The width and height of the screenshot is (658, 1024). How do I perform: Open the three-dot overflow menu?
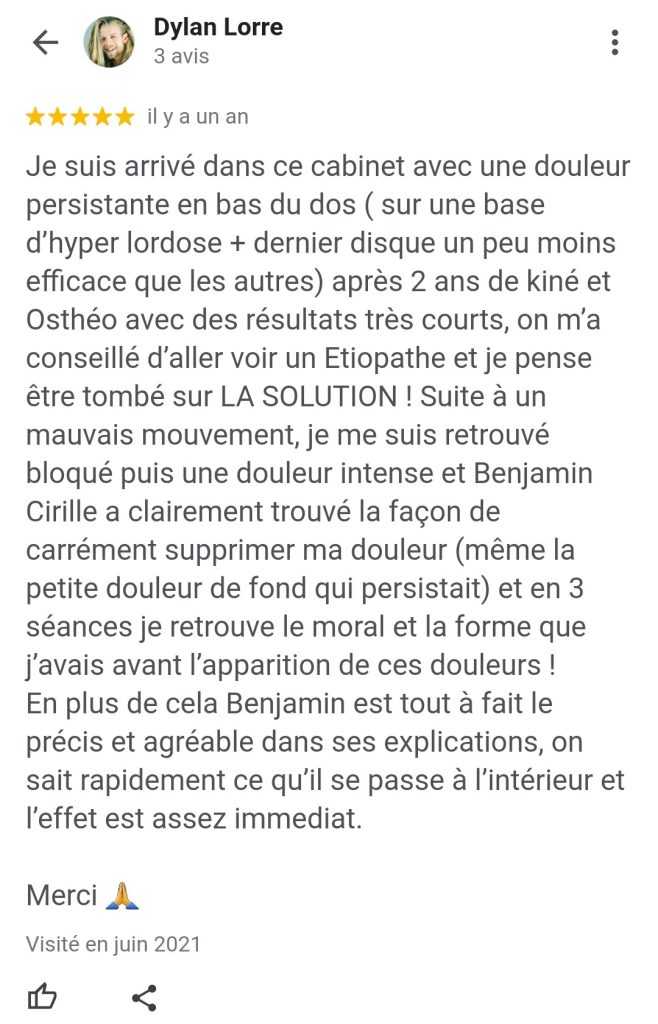coord(614,42)
